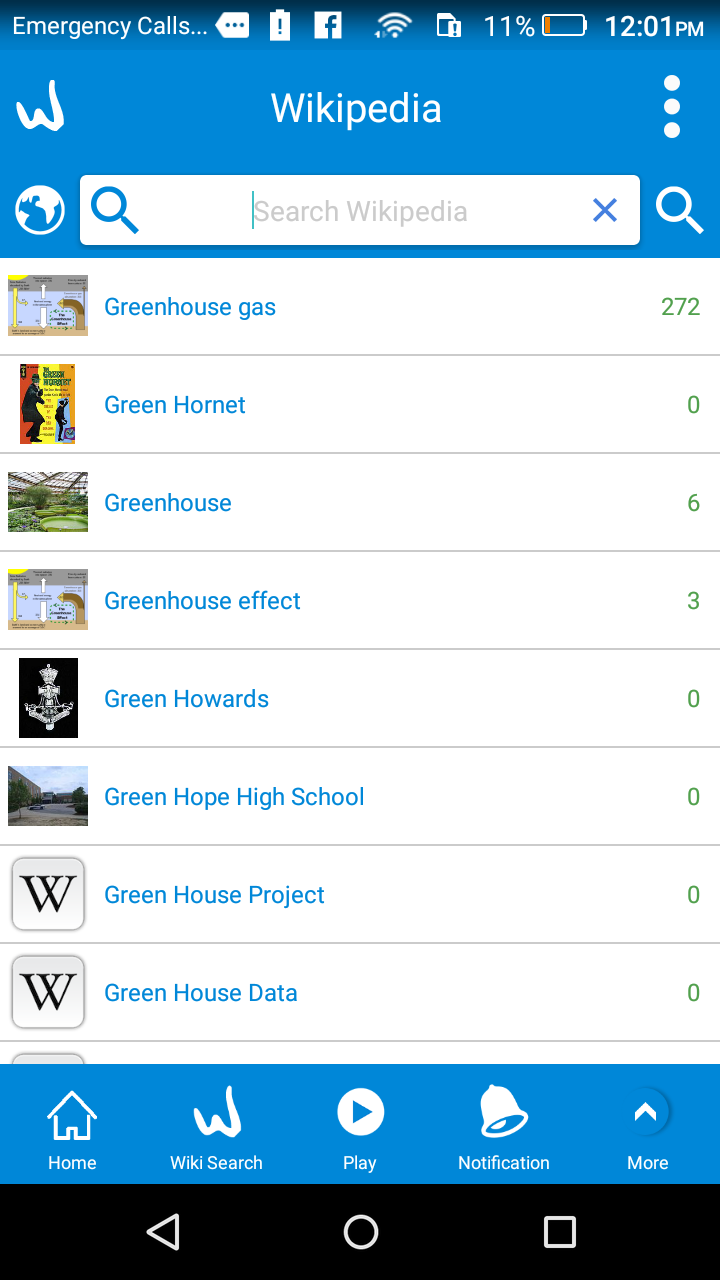Open Green Hope High School article
Image resolution: width=720 pixels, height=1280 pixels.
[x=234, y=797]
